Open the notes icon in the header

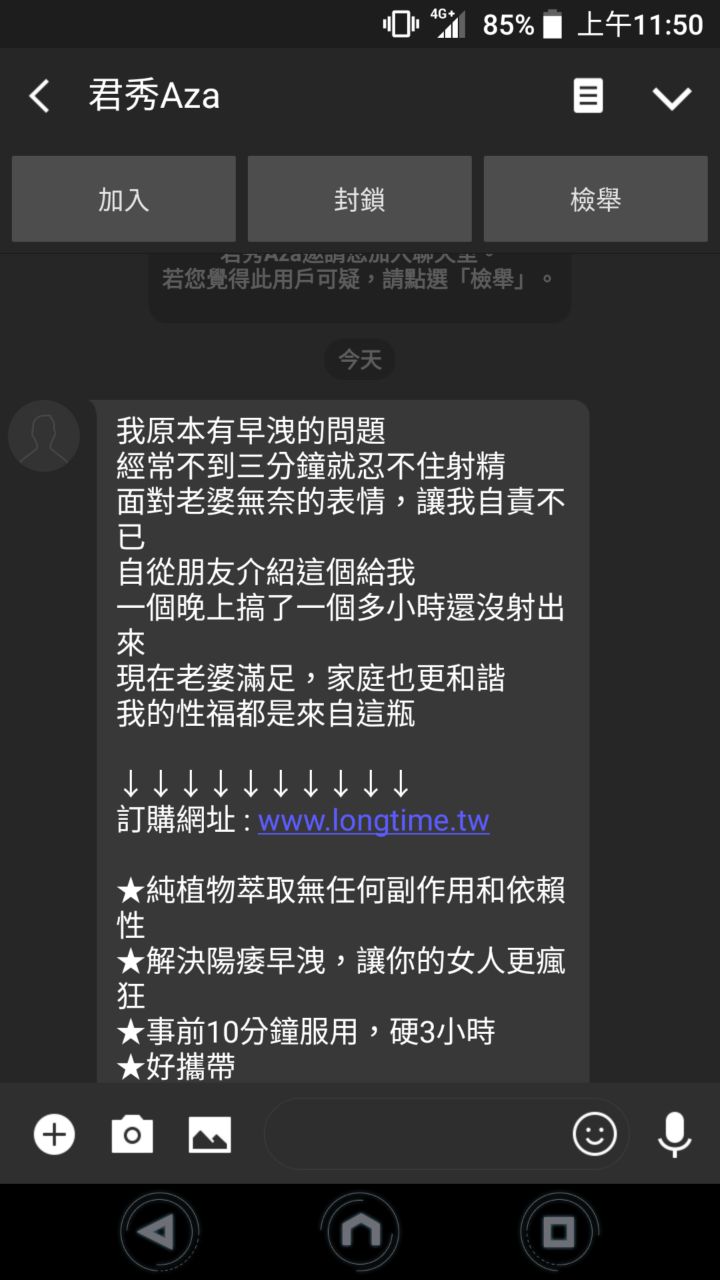coord(588,97)
